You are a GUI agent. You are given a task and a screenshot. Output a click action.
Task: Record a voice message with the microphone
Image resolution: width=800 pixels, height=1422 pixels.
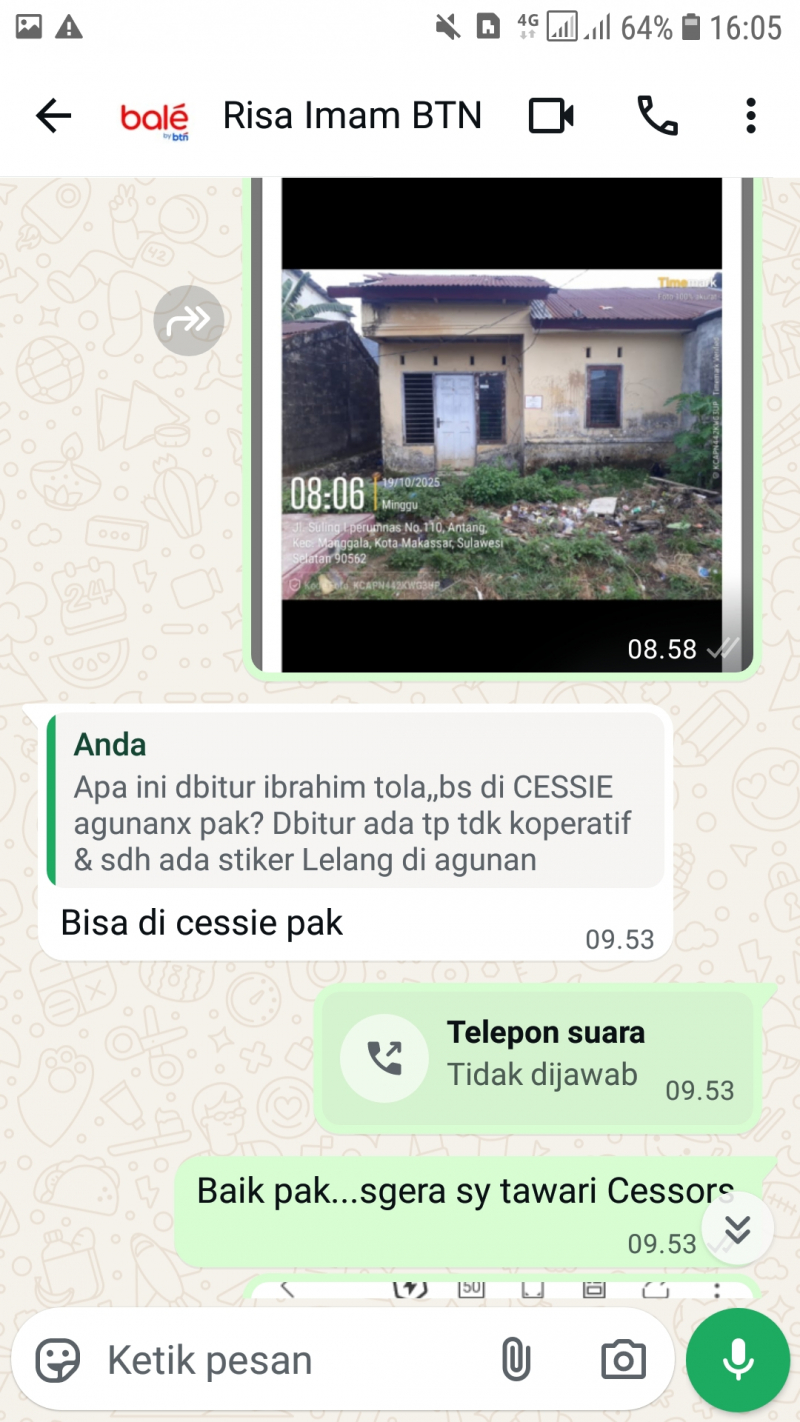pos(738,1360)
